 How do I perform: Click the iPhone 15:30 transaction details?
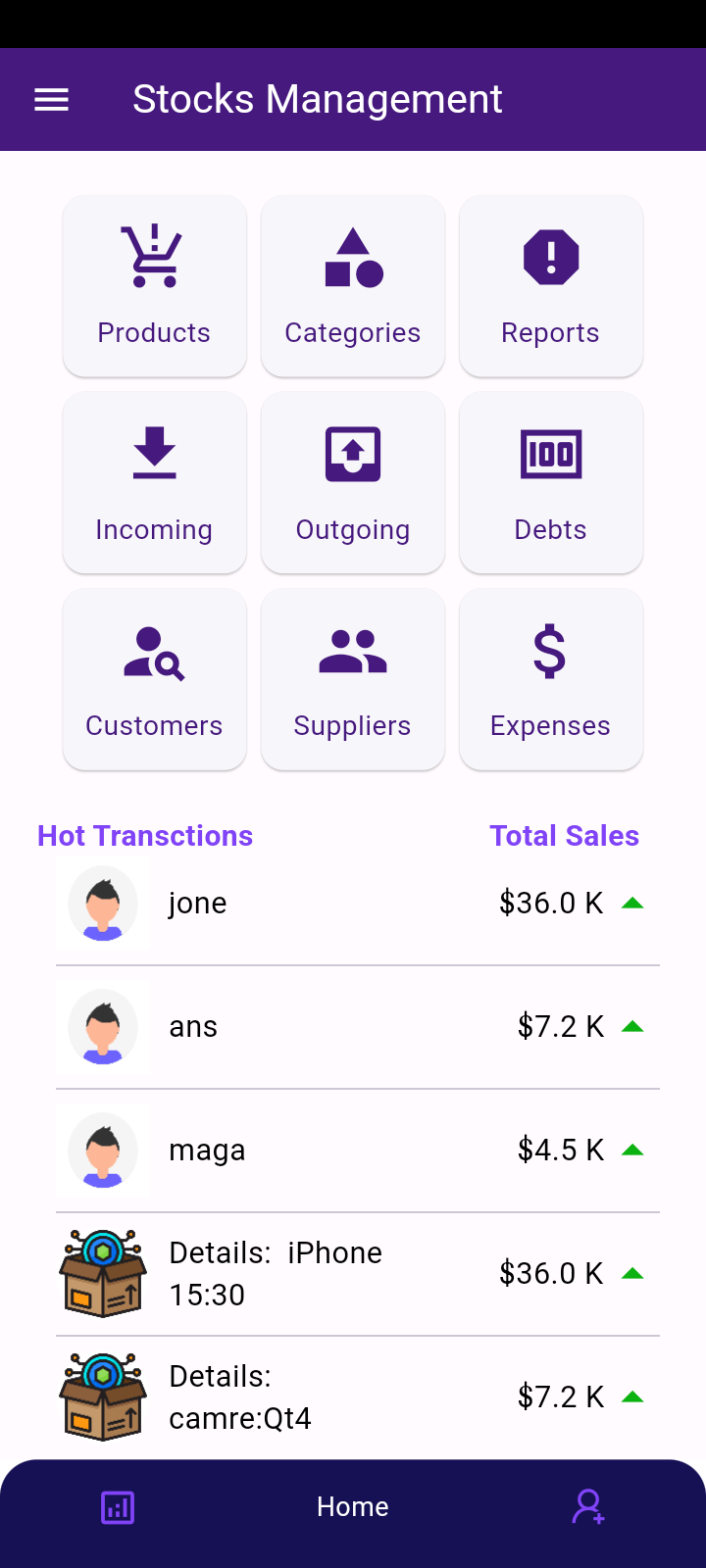[x=276, y=1273]
